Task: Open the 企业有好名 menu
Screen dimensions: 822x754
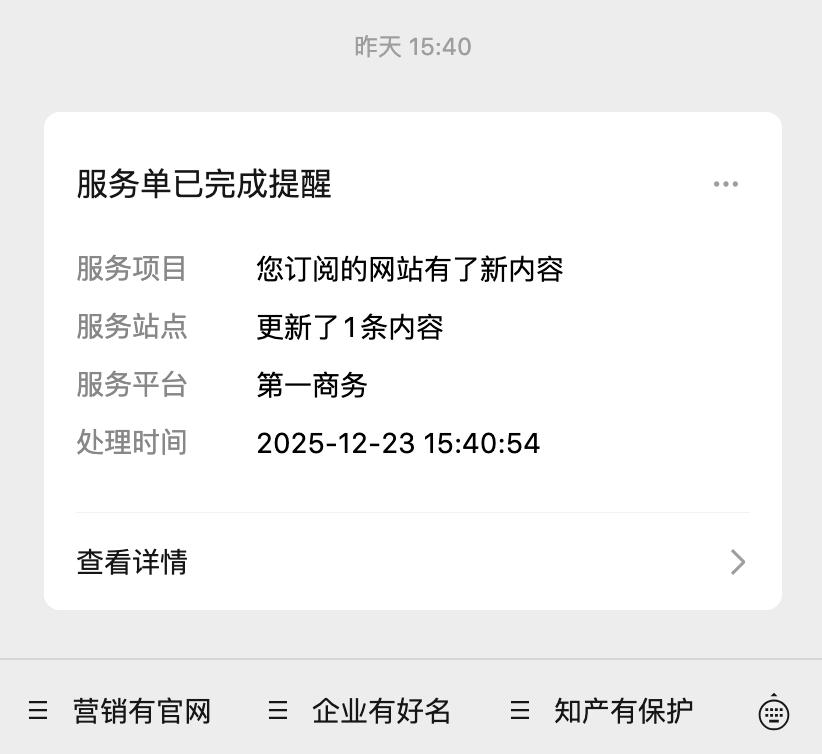Action: (x=361, y=711)
